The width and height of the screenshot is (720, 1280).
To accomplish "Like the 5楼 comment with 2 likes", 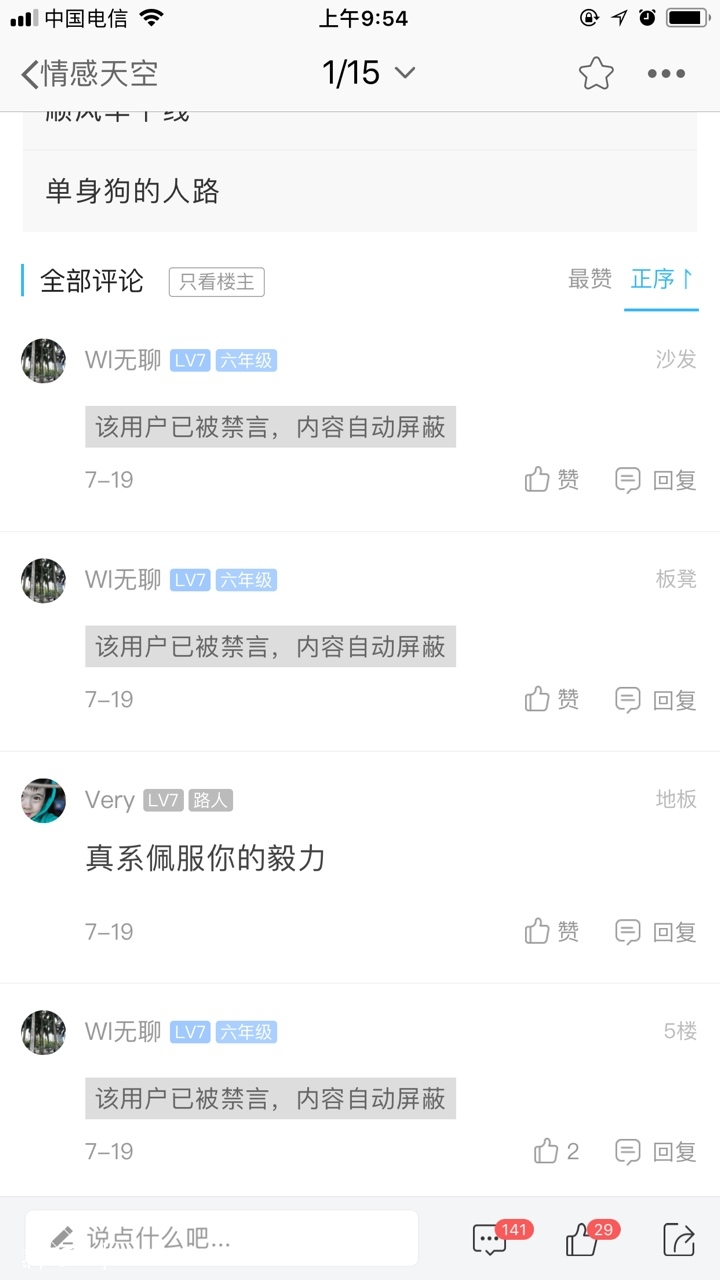I will click(556, 1152).
